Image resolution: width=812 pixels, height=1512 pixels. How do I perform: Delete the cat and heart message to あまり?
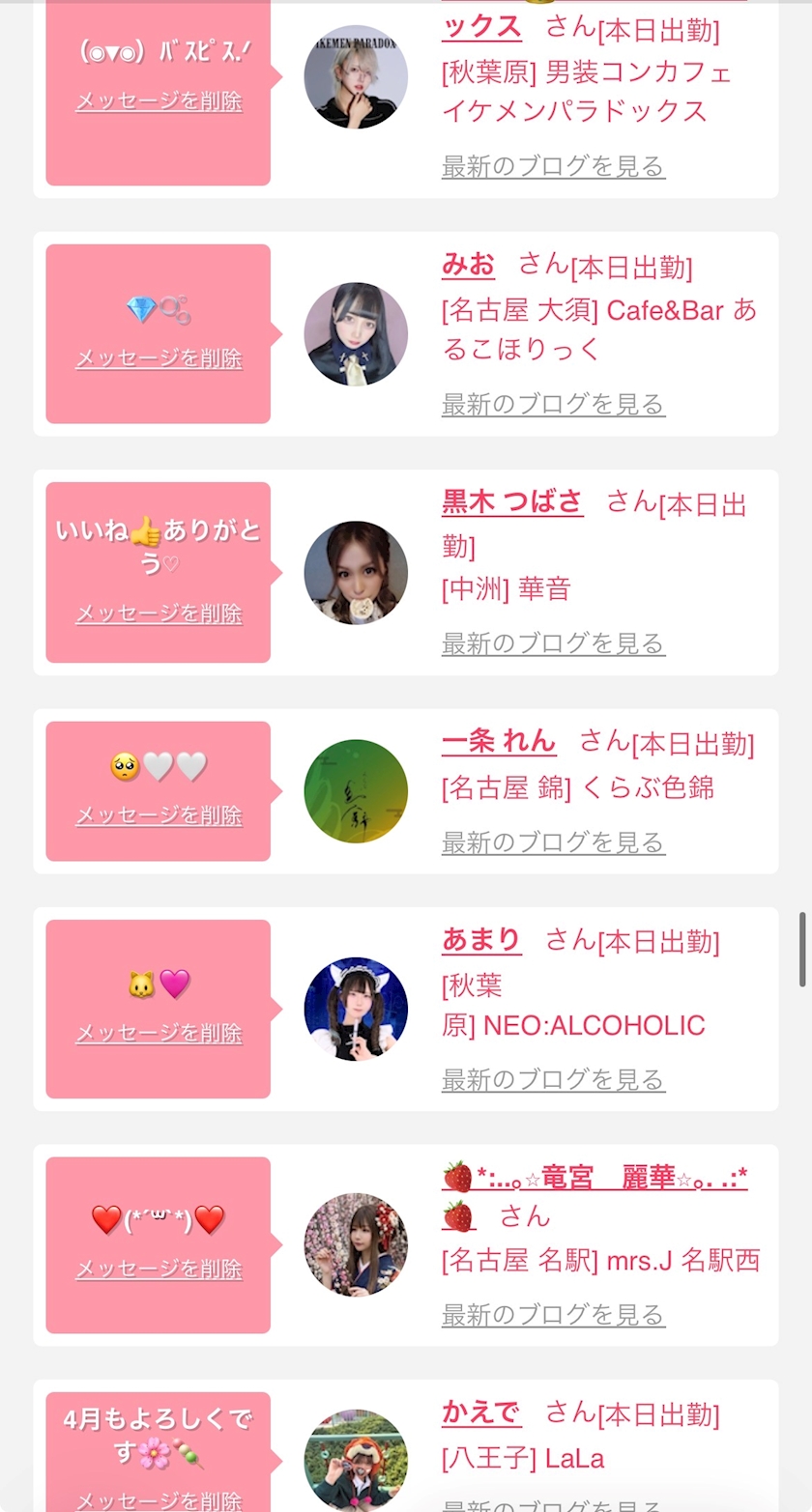click(159, 1033)
